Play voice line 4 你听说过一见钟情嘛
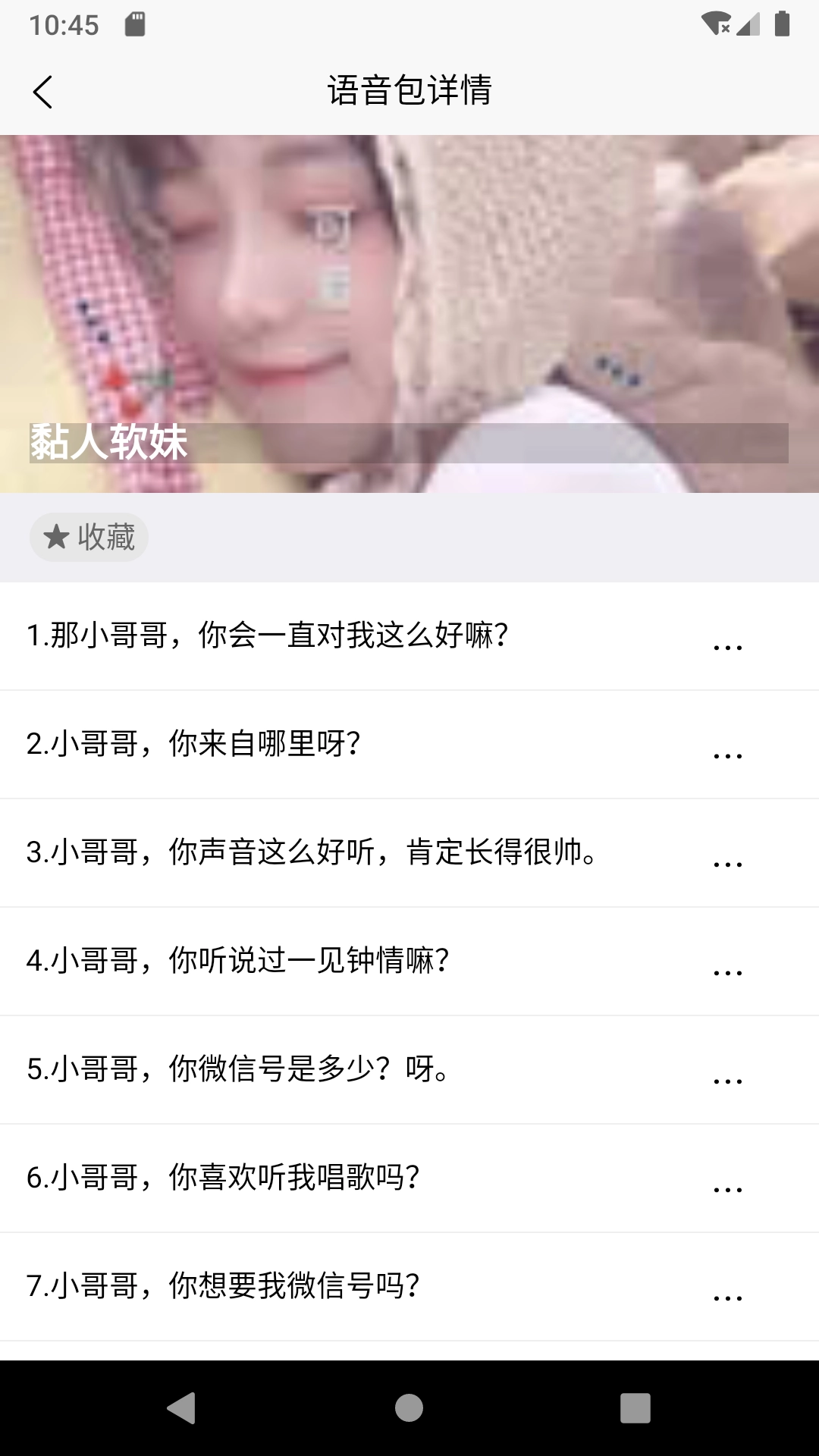The image size is (819, 1456). click(x=238, y=961)
